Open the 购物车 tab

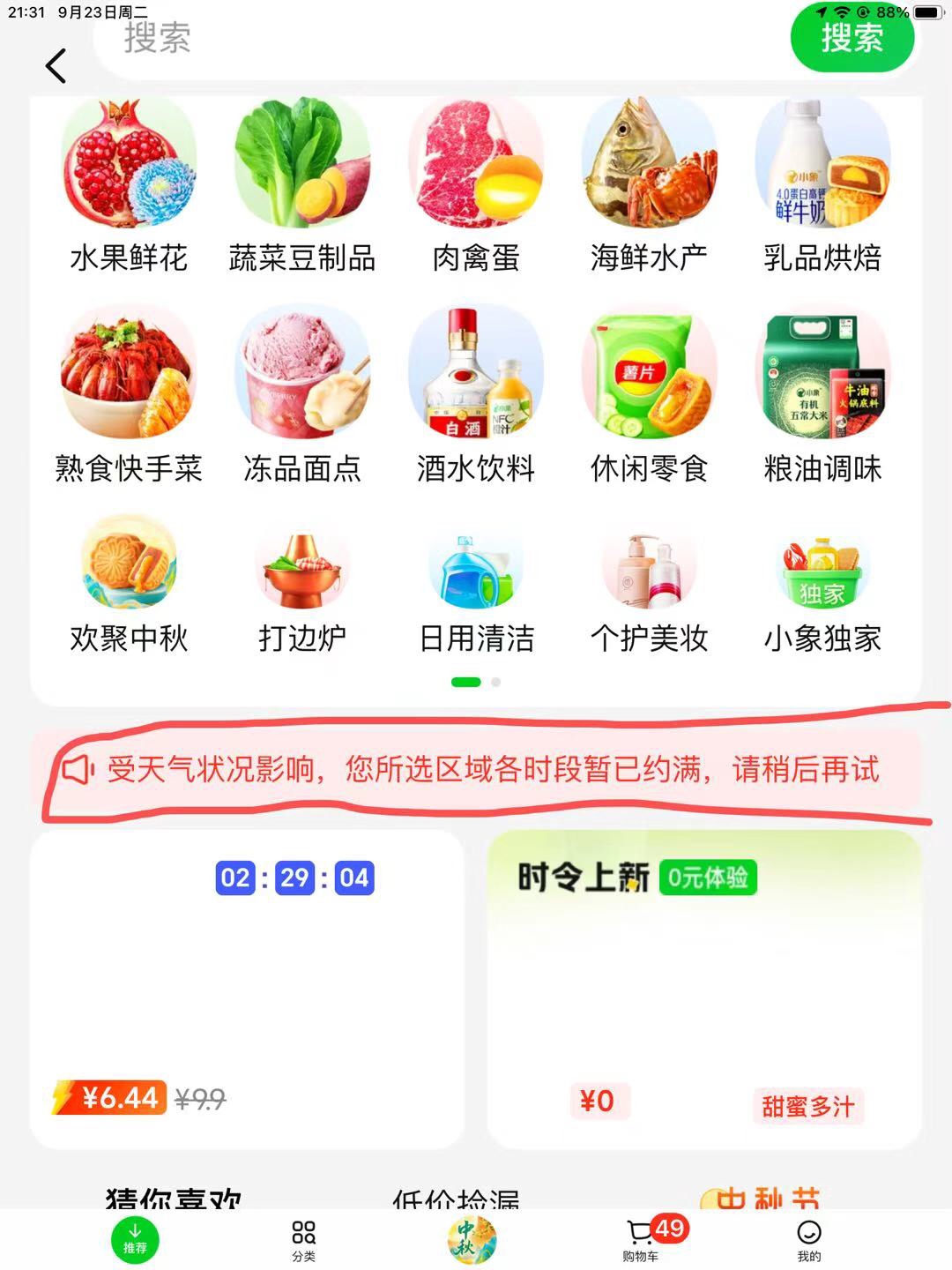coord(643,1240)
